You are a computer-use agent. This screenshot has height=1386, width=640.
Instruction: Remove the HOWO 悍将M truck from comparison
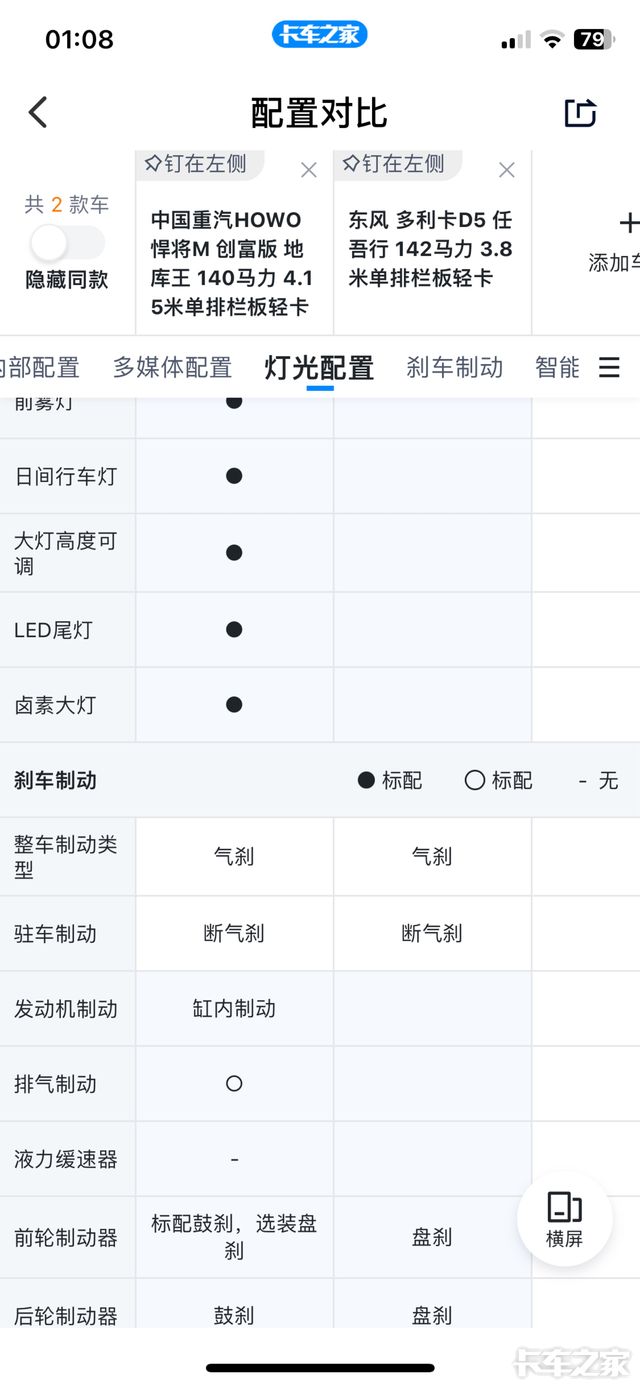(309, 170)
